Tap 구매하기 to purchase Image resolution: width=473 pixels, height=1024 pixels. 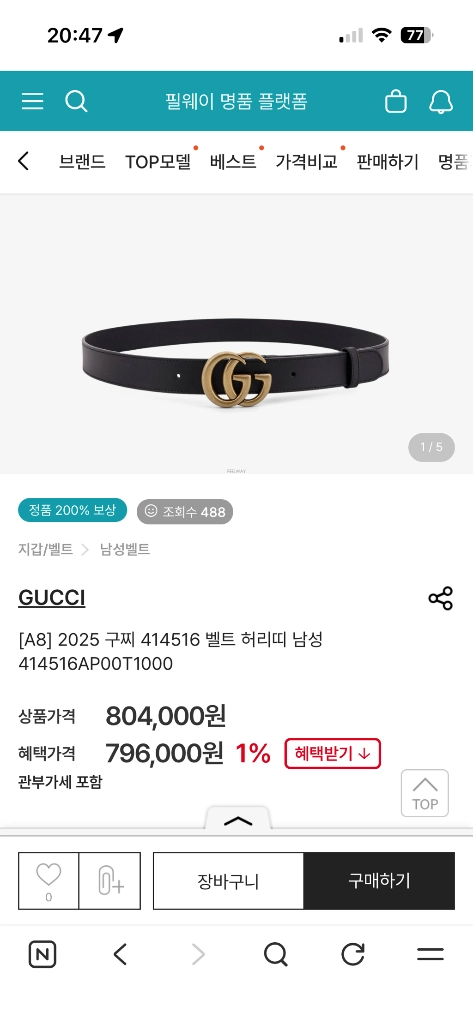pos(379,880)
